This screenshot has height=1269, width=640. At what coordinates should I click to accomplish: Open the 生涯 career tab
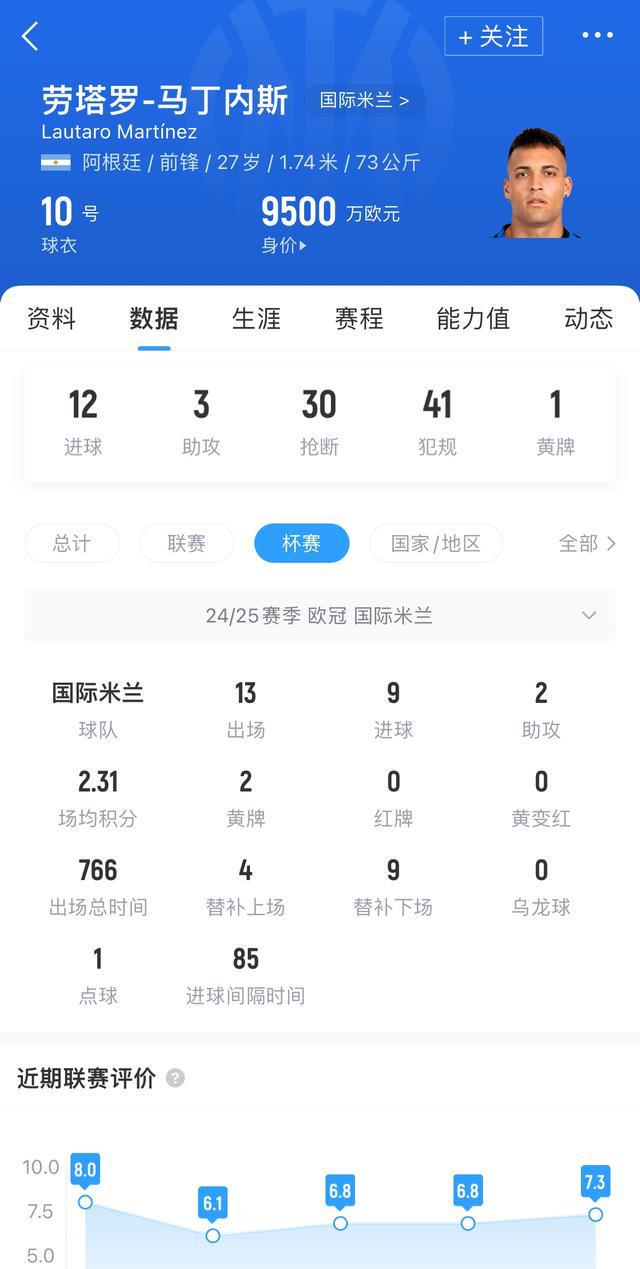pos(256,318)
